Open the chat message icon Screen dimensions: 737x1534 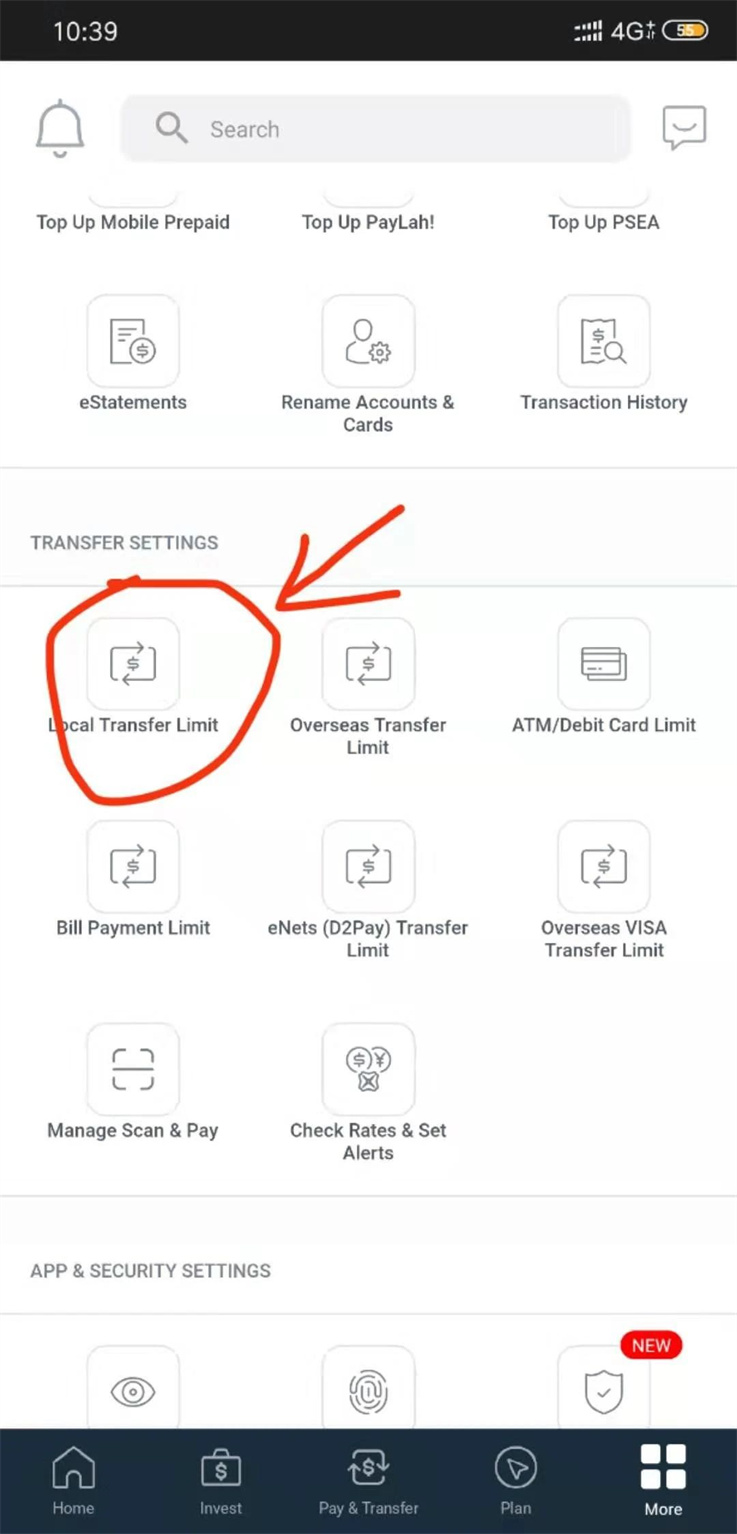point(684,128)
